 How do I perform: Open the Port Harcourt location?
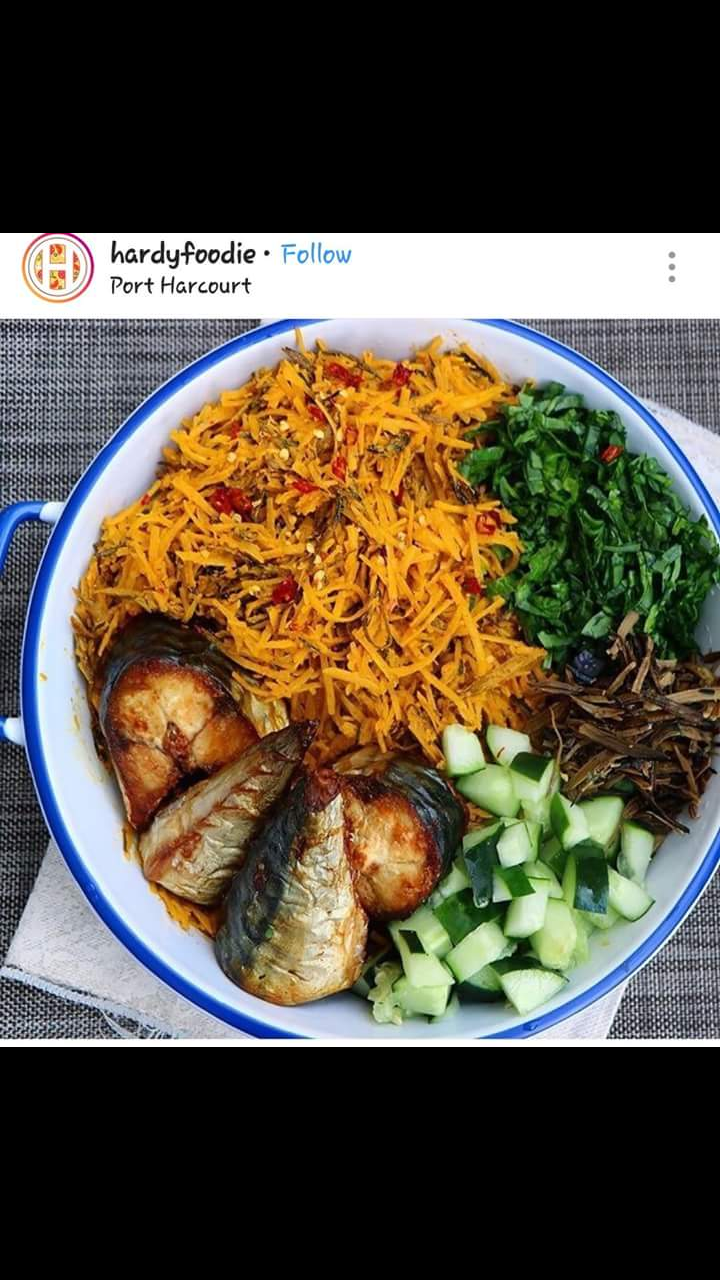point(180,285)
